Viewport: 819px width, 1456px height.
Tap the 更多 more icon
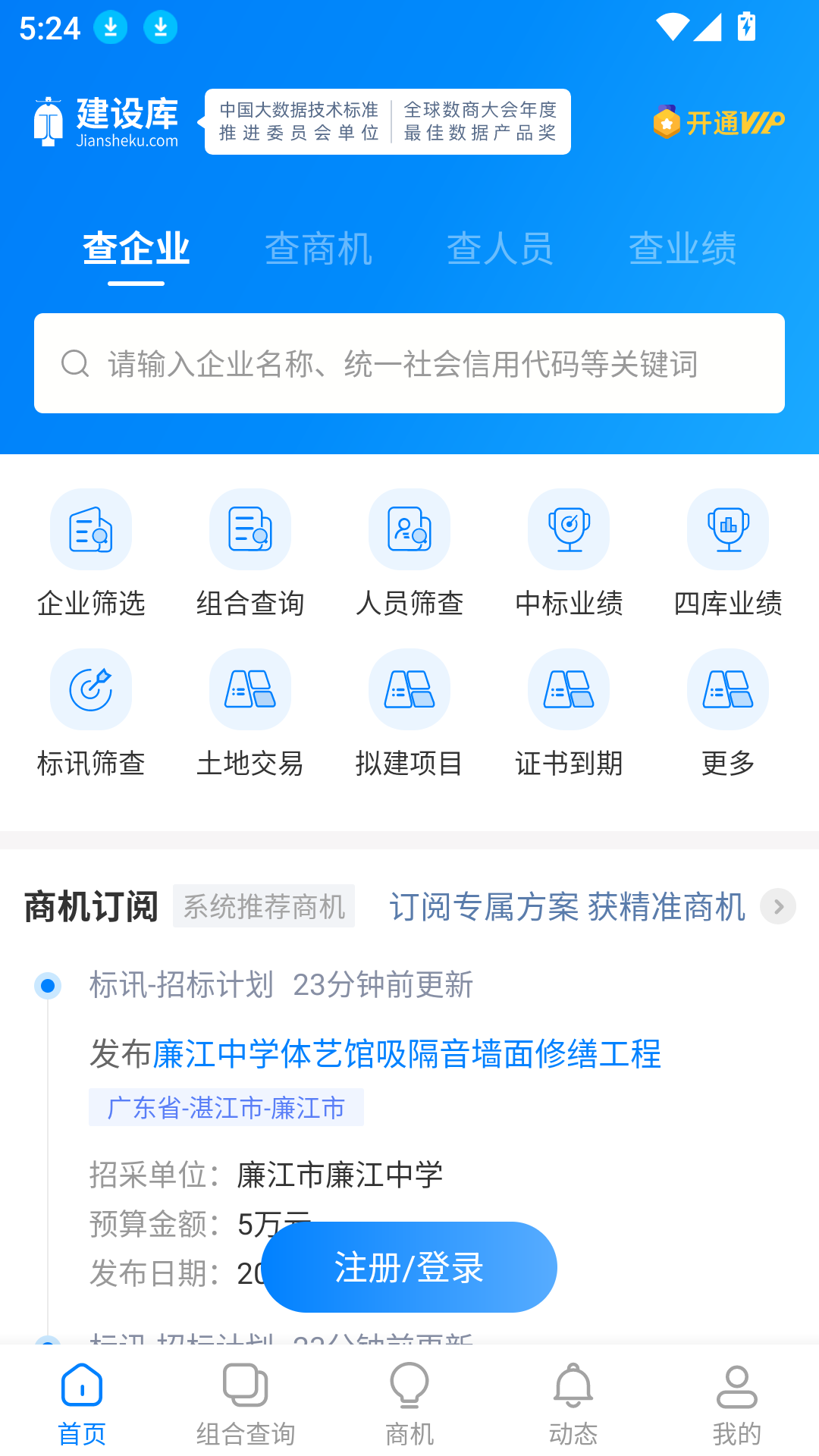(727, 689)
